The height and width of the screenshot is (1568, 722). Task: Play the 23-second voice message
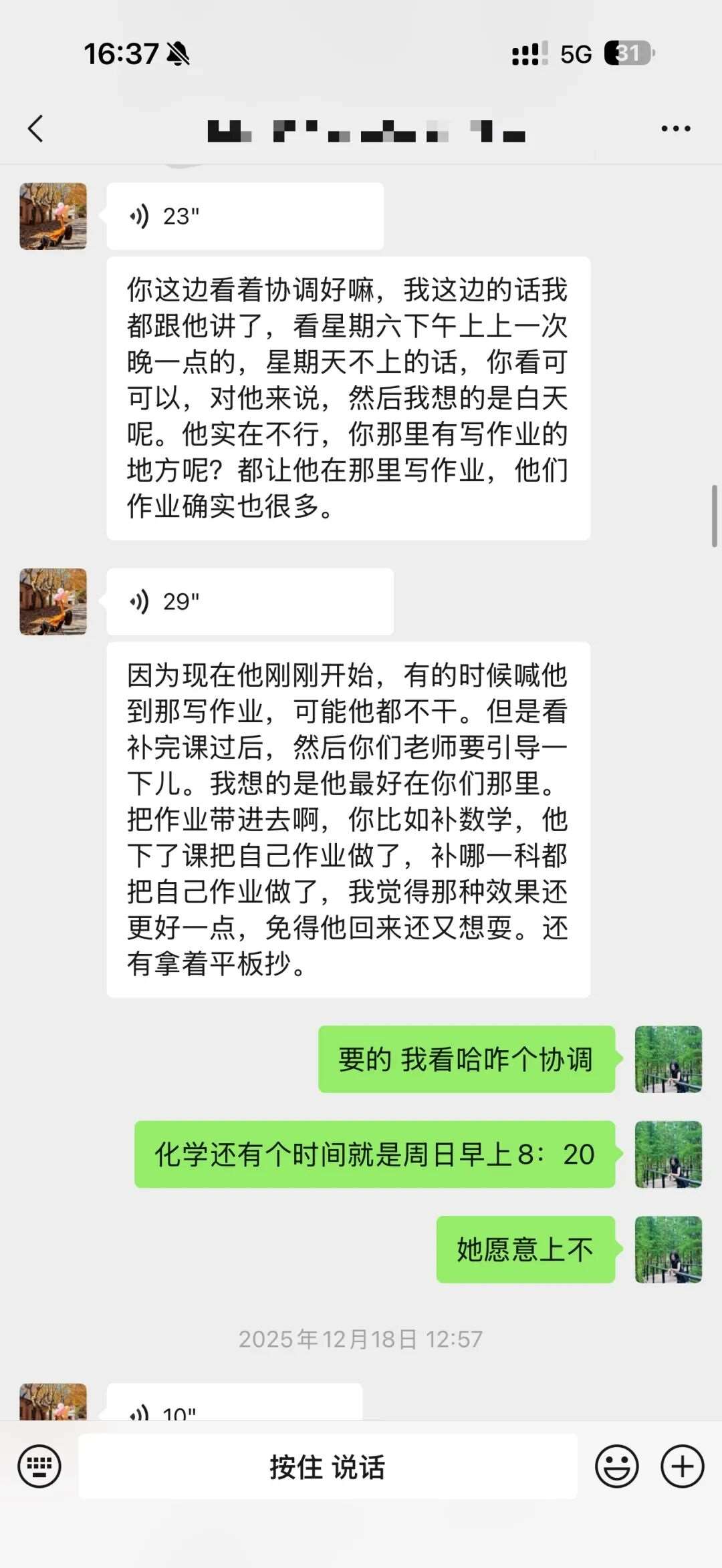[245, 216]
